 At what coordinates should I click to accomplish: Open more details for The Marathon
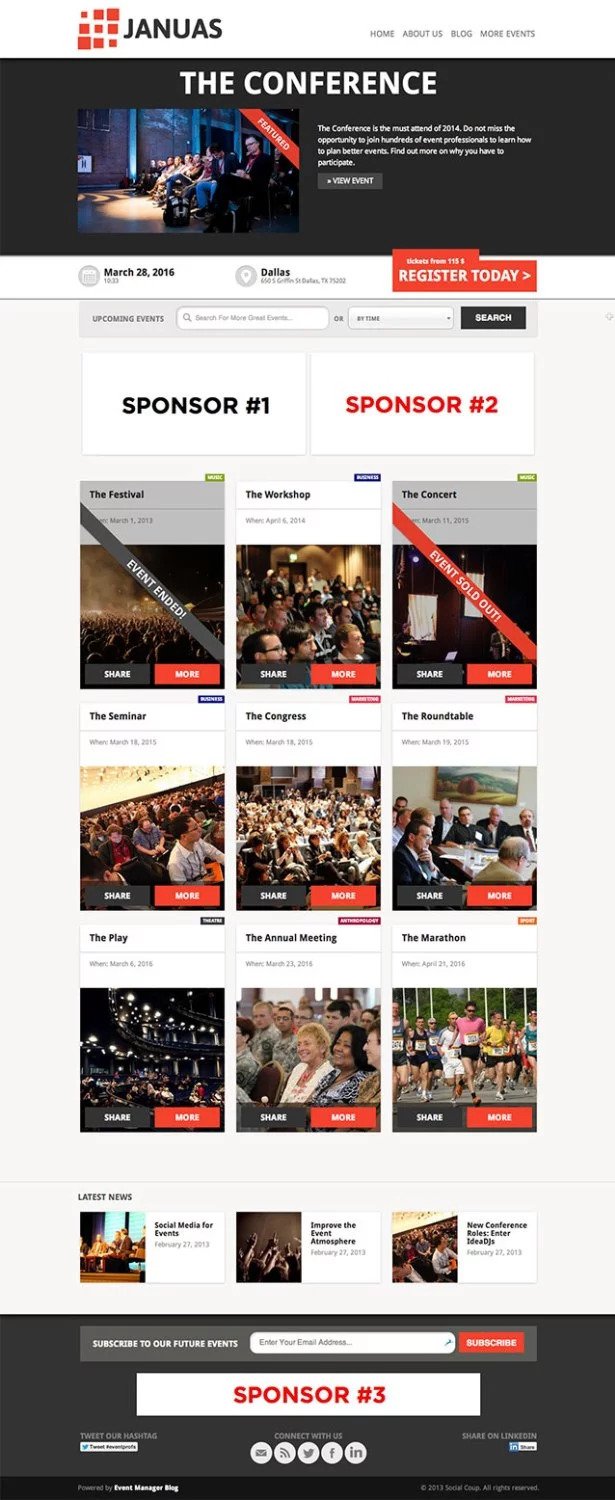click(499, 1117)
